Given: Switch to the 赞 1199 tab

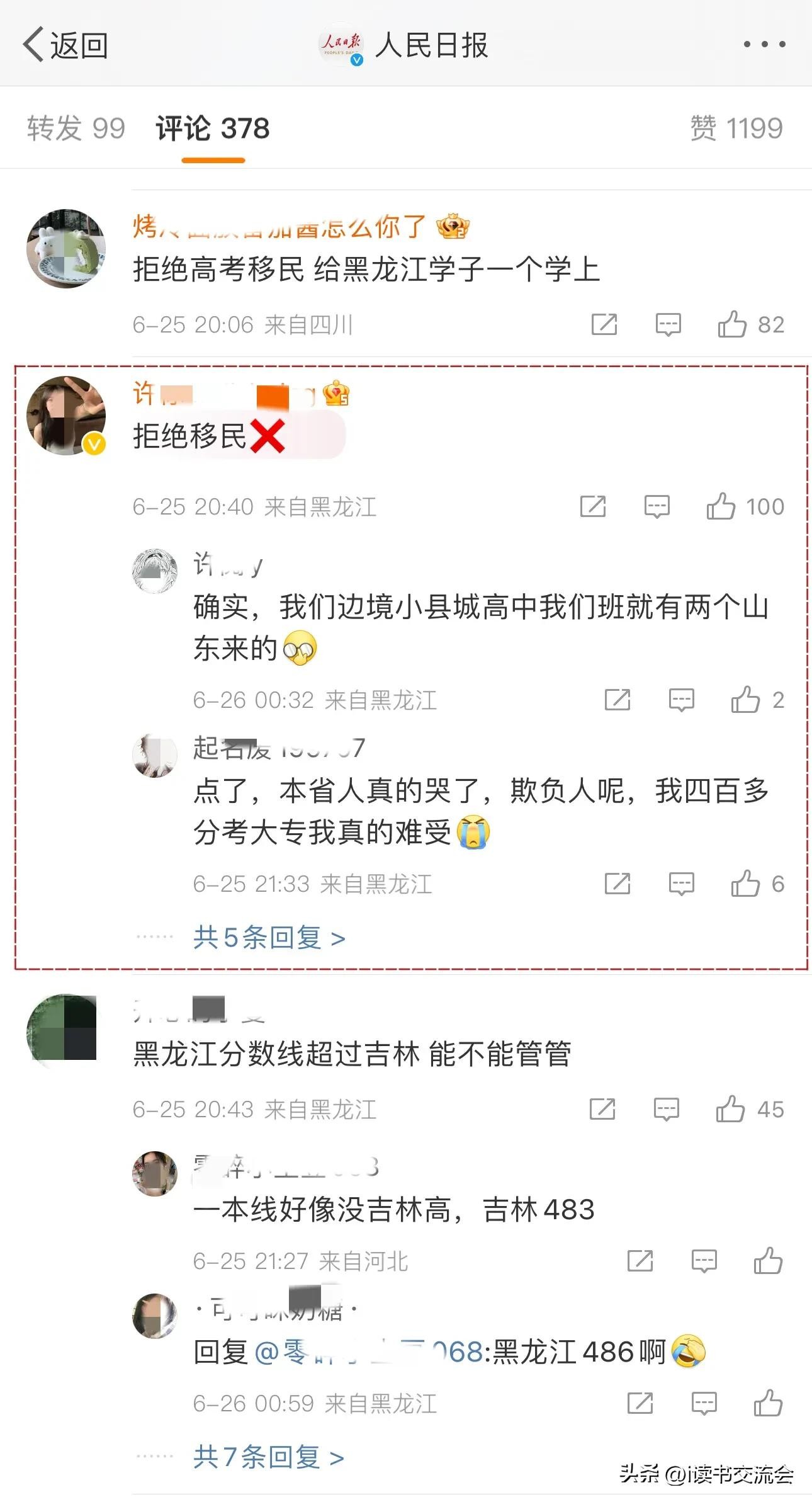Looking at the screenshot, I should tap(736, 128).
